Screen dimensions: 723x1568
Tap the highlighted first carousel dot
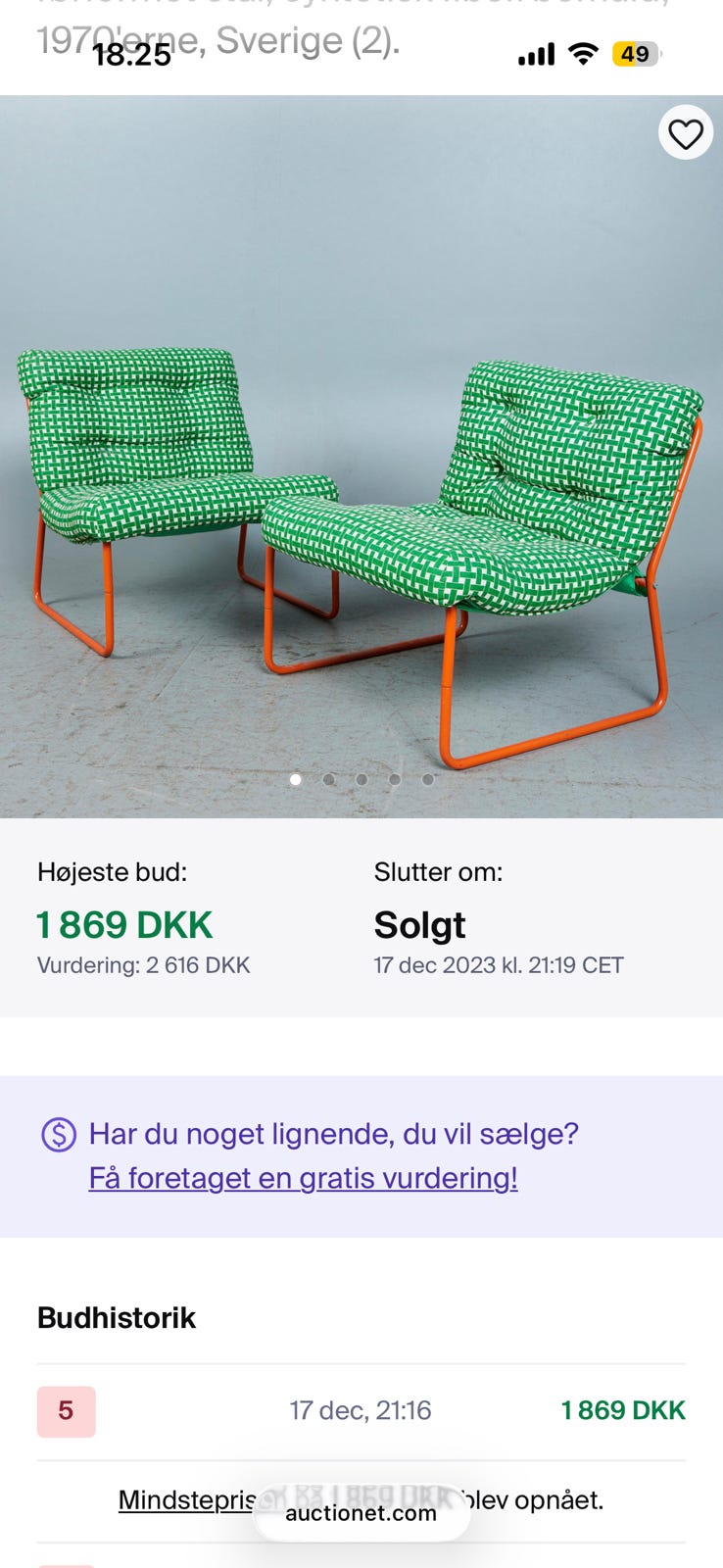(x=296, y=779)
